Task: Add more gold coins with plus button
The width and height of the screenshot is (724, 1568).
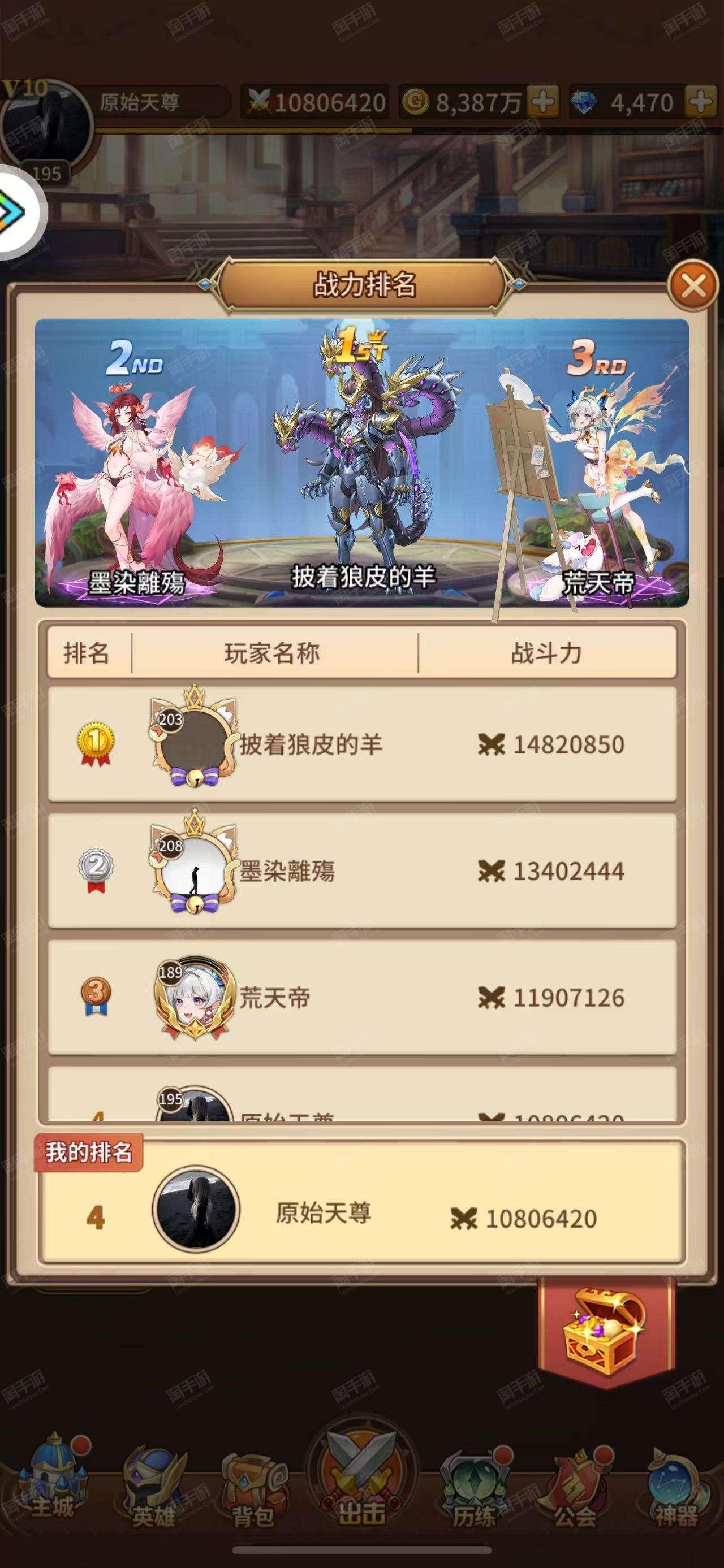Action: (x=543, y=102)
